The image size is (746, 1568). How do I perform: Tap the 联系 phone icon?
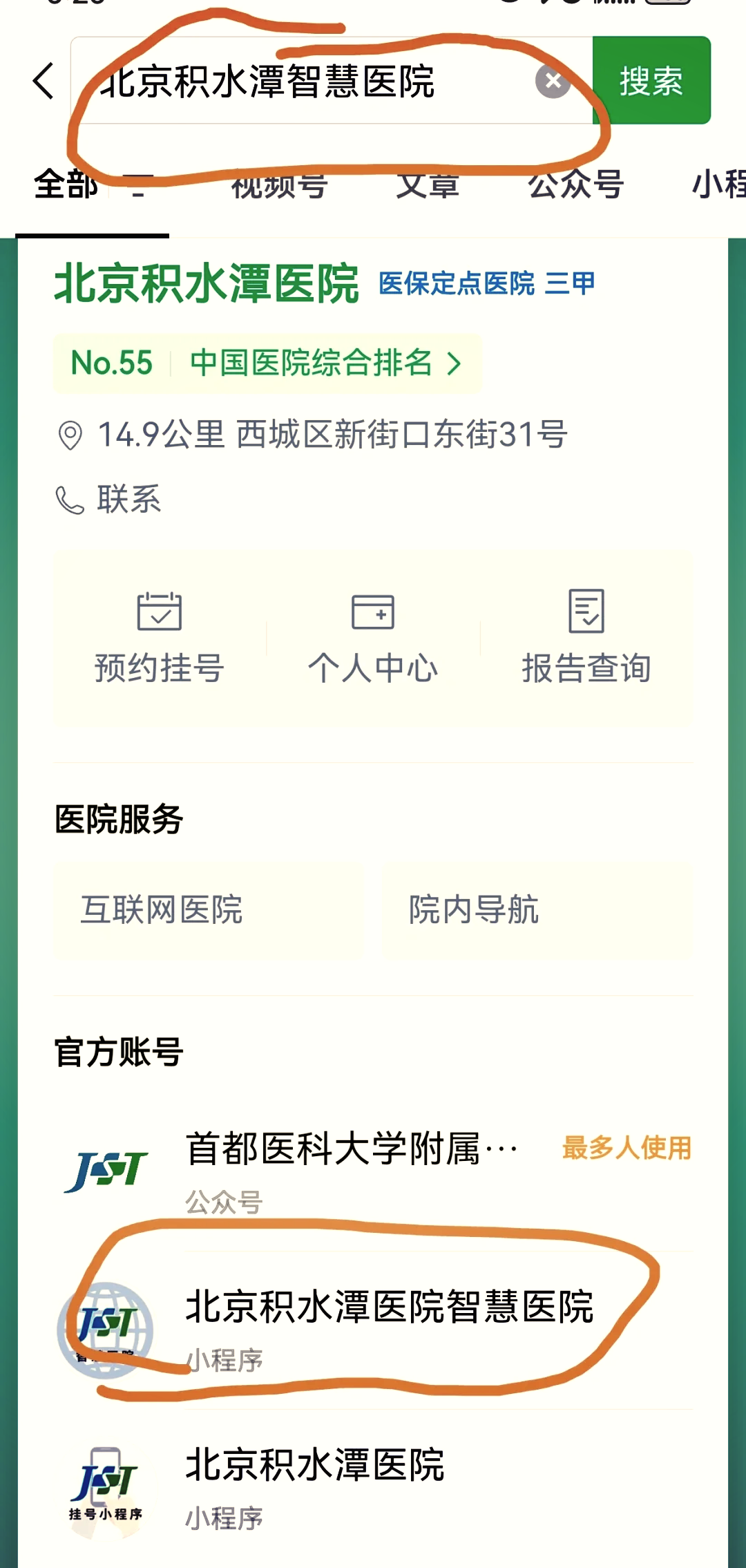click(67, 496)
